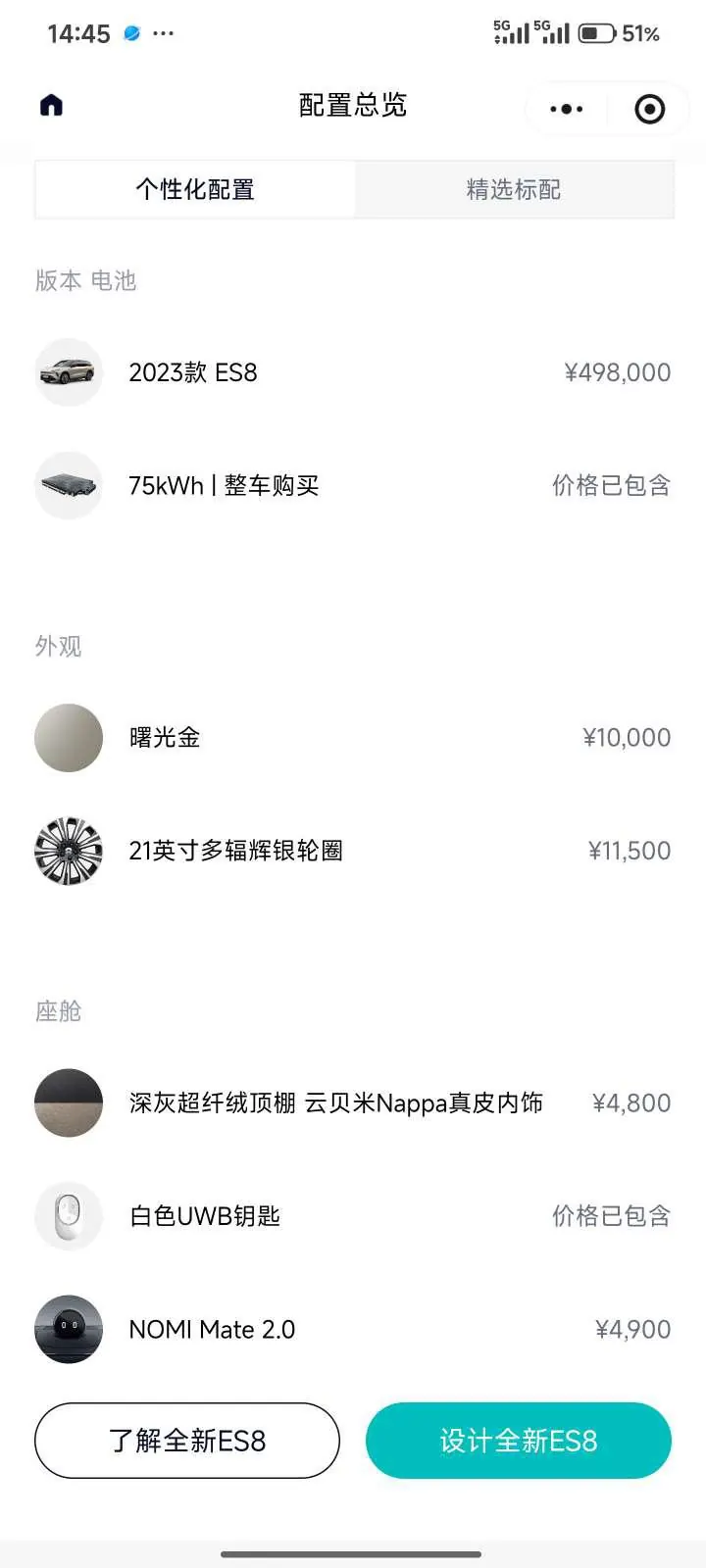This screenshot has height=1568, width=706.
Task: Close the mini program with the circle icon
Action: pyautogui.click(x=649, y=109)
